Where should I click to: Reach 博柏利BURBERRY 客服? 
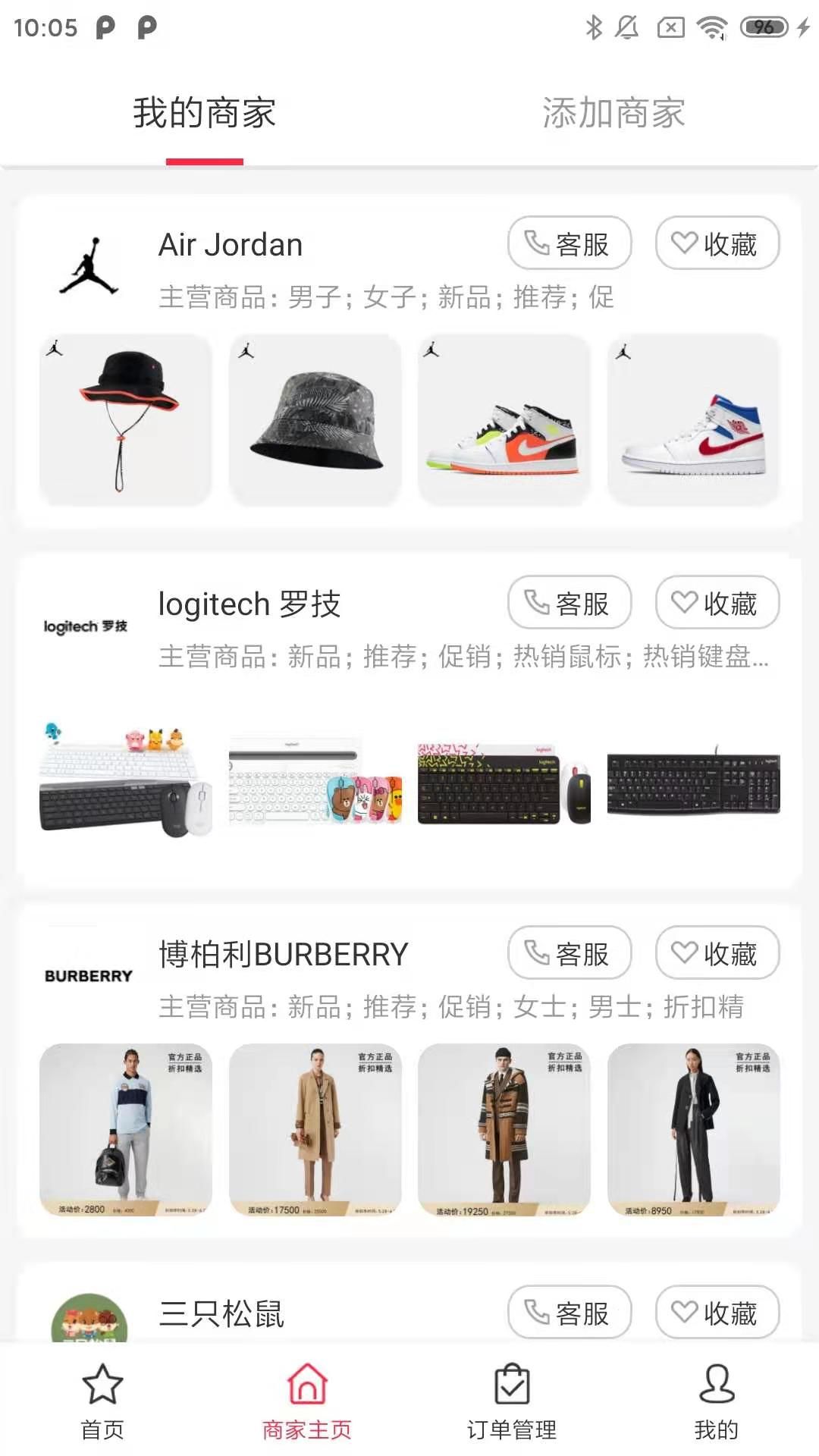pos(569,953)
